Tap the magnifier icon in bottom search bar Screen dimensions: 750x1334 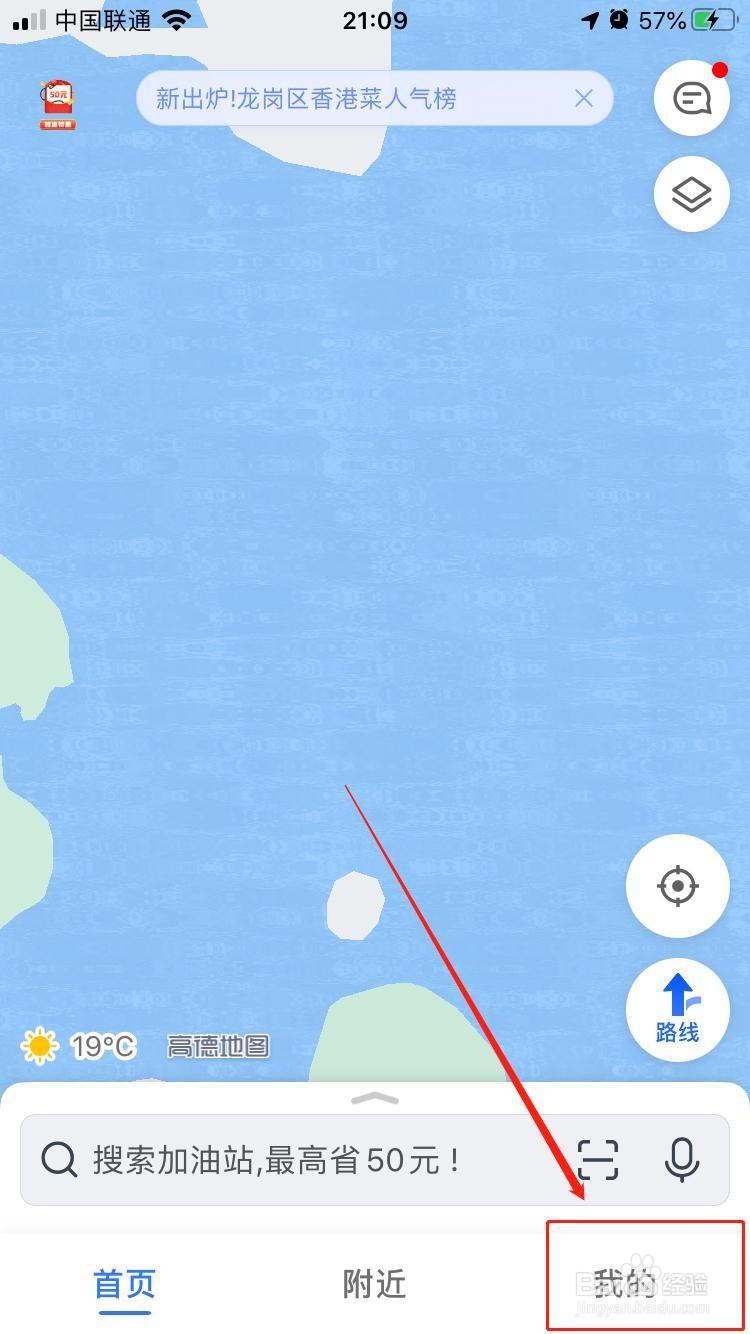pos(58,1160)
